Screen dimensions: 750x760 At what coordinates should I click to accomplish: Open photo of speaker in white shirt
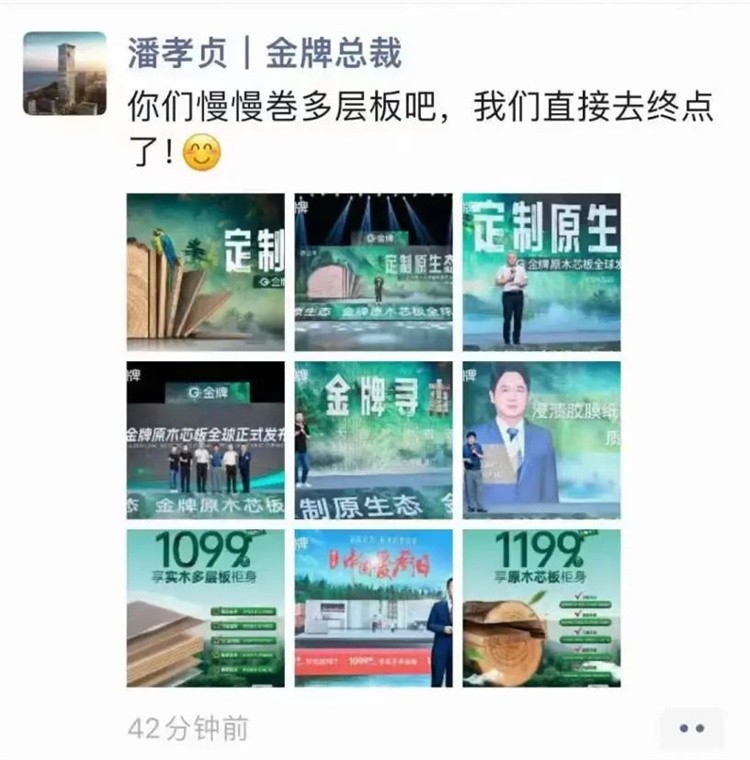point(541,271)
